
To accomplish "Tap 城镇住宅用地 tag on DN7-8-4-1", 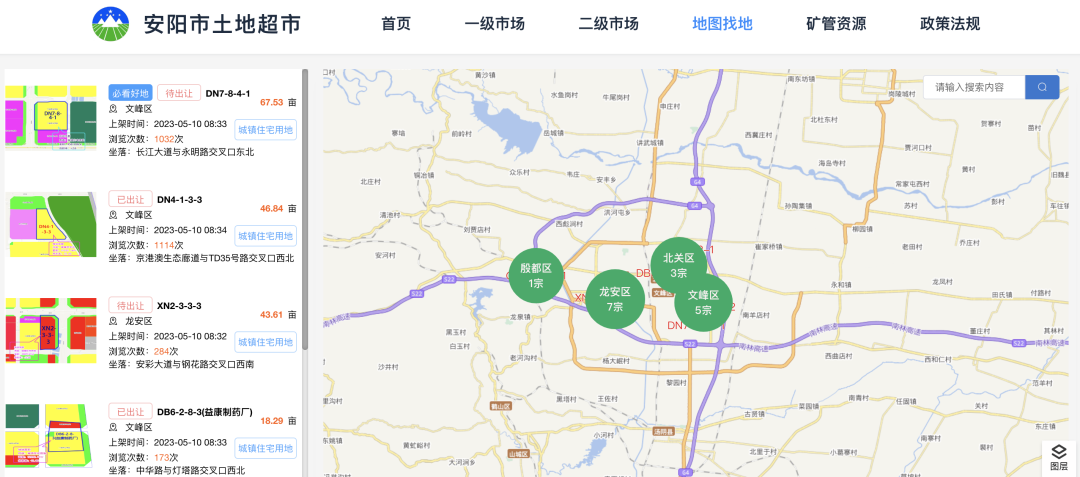I will [x=266, y=130].
